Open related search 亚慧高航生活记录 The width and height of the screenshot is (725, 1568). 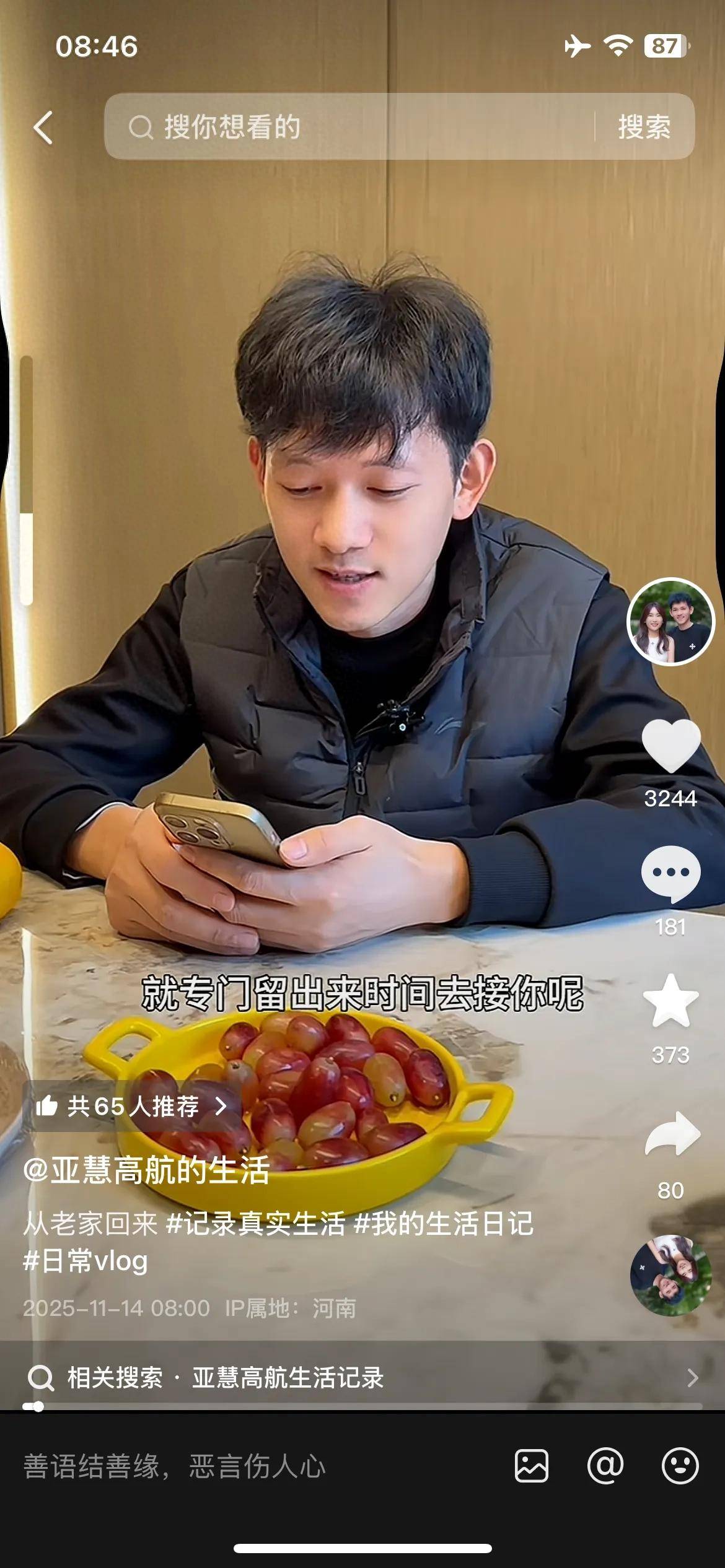click(x=288, y=1378)
